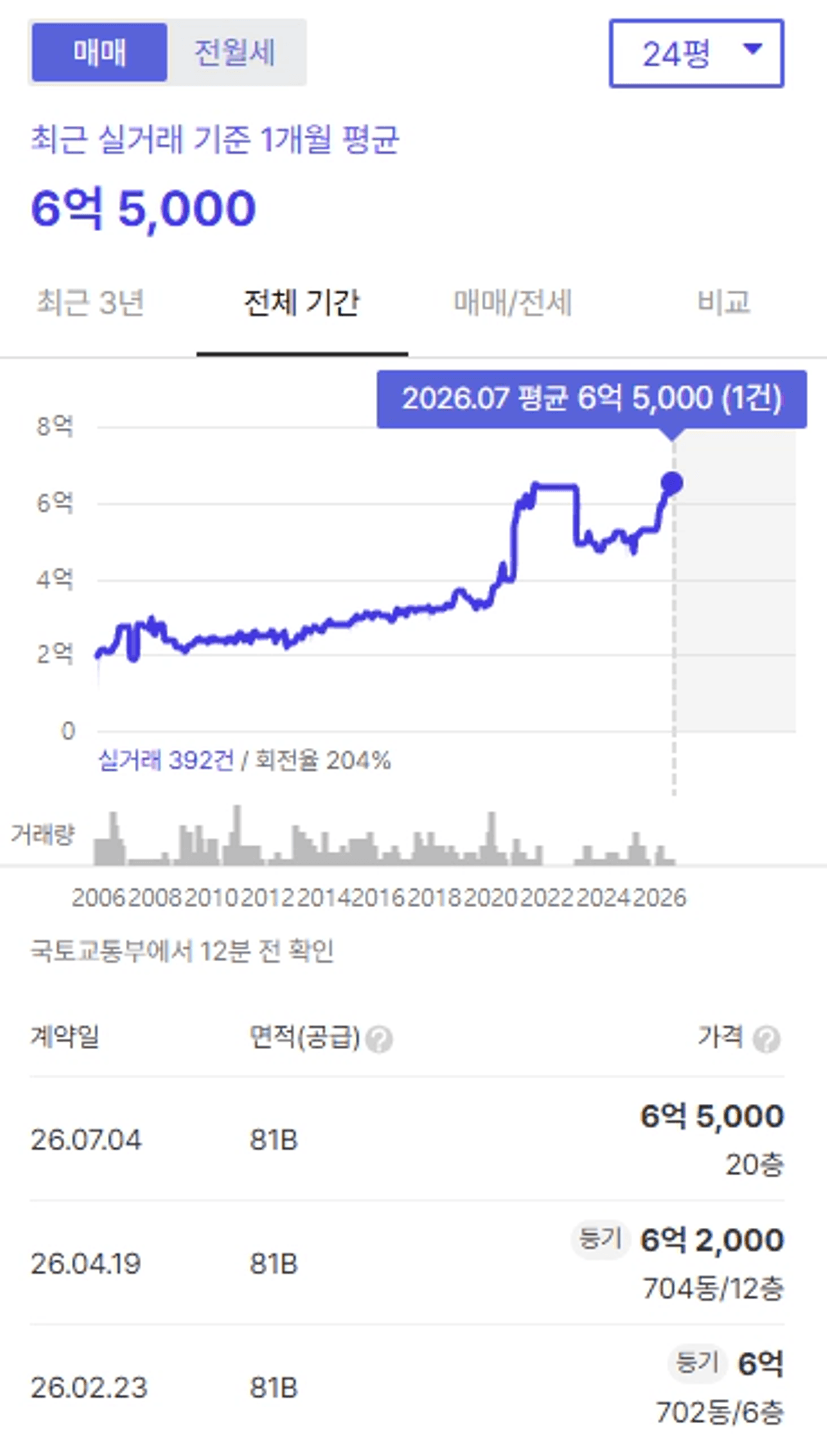The height and width of the screenshot is (1435, 827).
Task: Tap the help icon next to 면적(공급)
Action: click(379, 1040)
